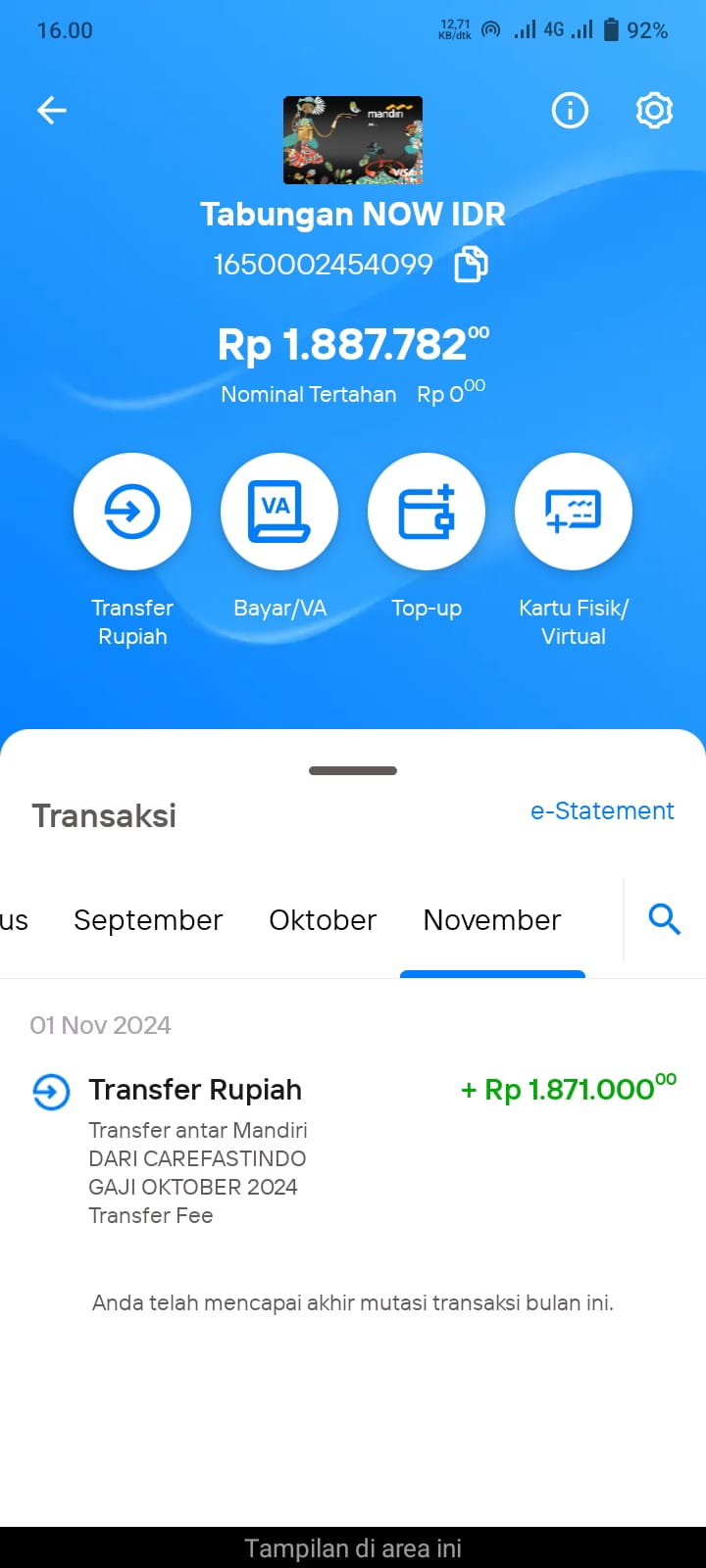Select the November tab

tap(492, 920)
